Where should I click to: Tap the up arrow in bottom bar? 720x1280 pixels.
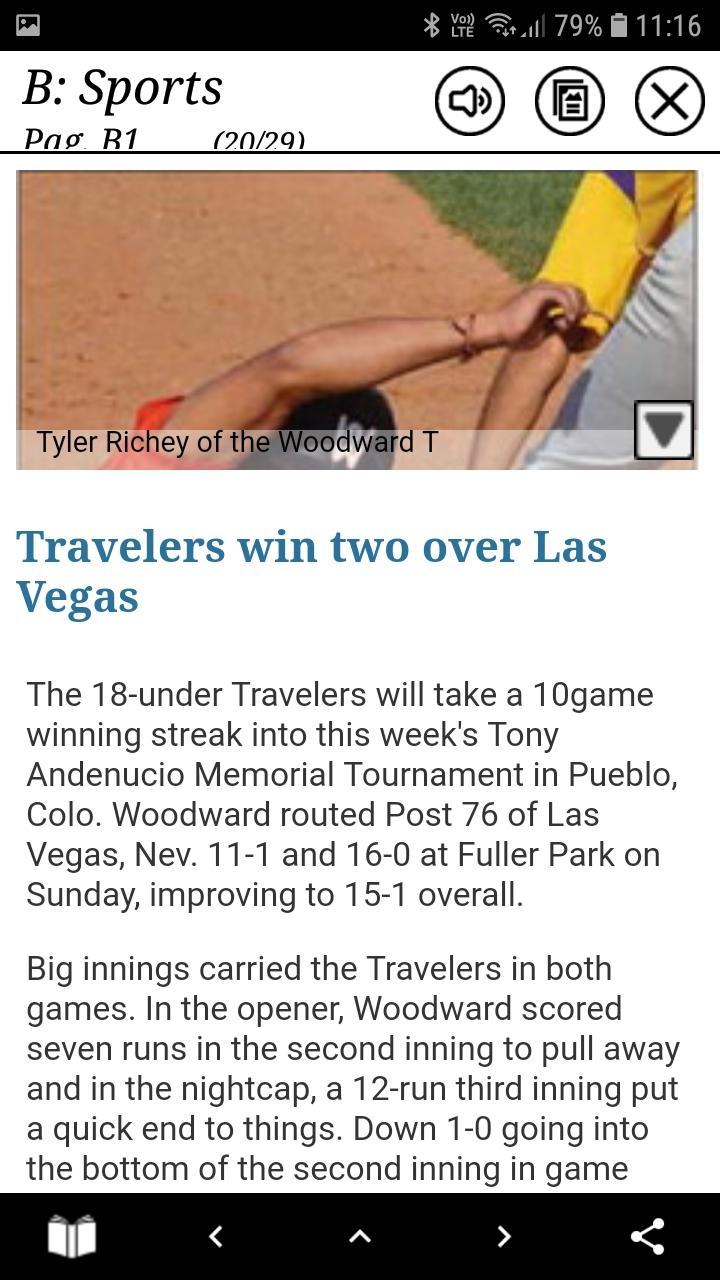point(360,1237)
